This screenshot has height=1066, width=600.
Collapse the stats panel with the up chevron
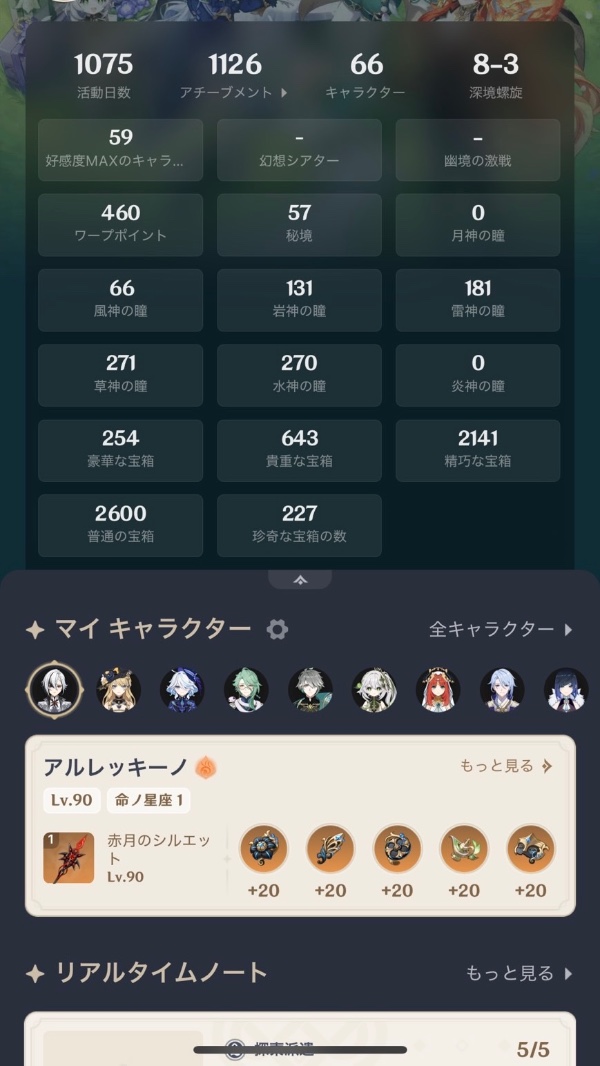tap(300, 580)
